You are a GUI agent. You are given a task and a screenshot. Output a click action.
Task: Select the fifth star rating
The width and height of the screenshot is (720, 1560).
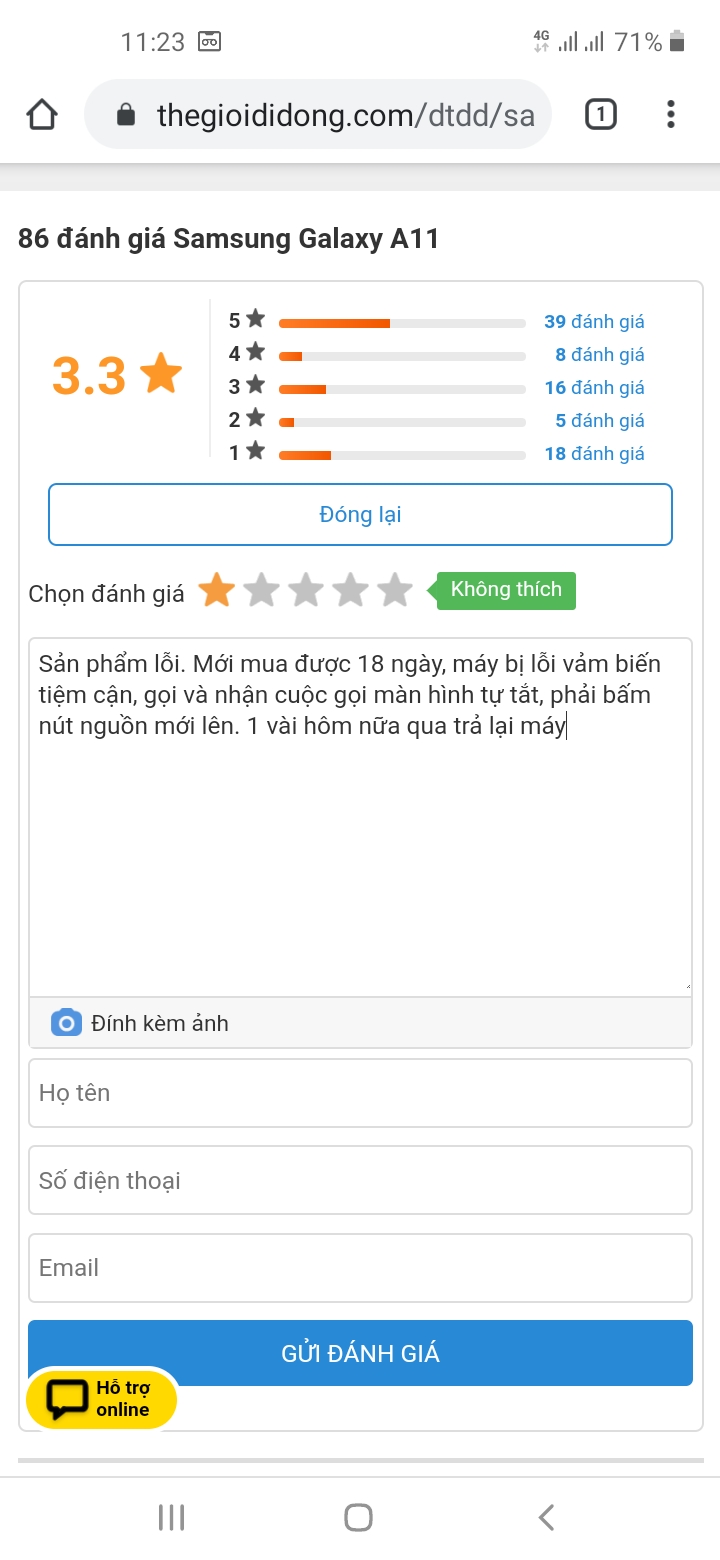tap(395, 590)
